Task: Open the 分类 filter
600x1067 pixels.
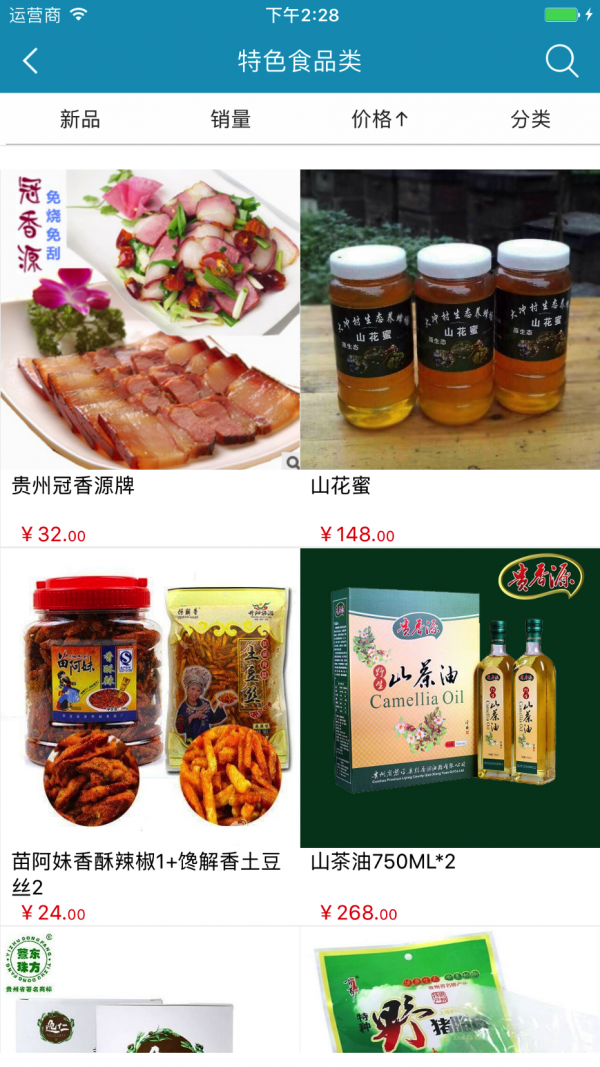Action: pyautogui.click(x=530, y=120)
